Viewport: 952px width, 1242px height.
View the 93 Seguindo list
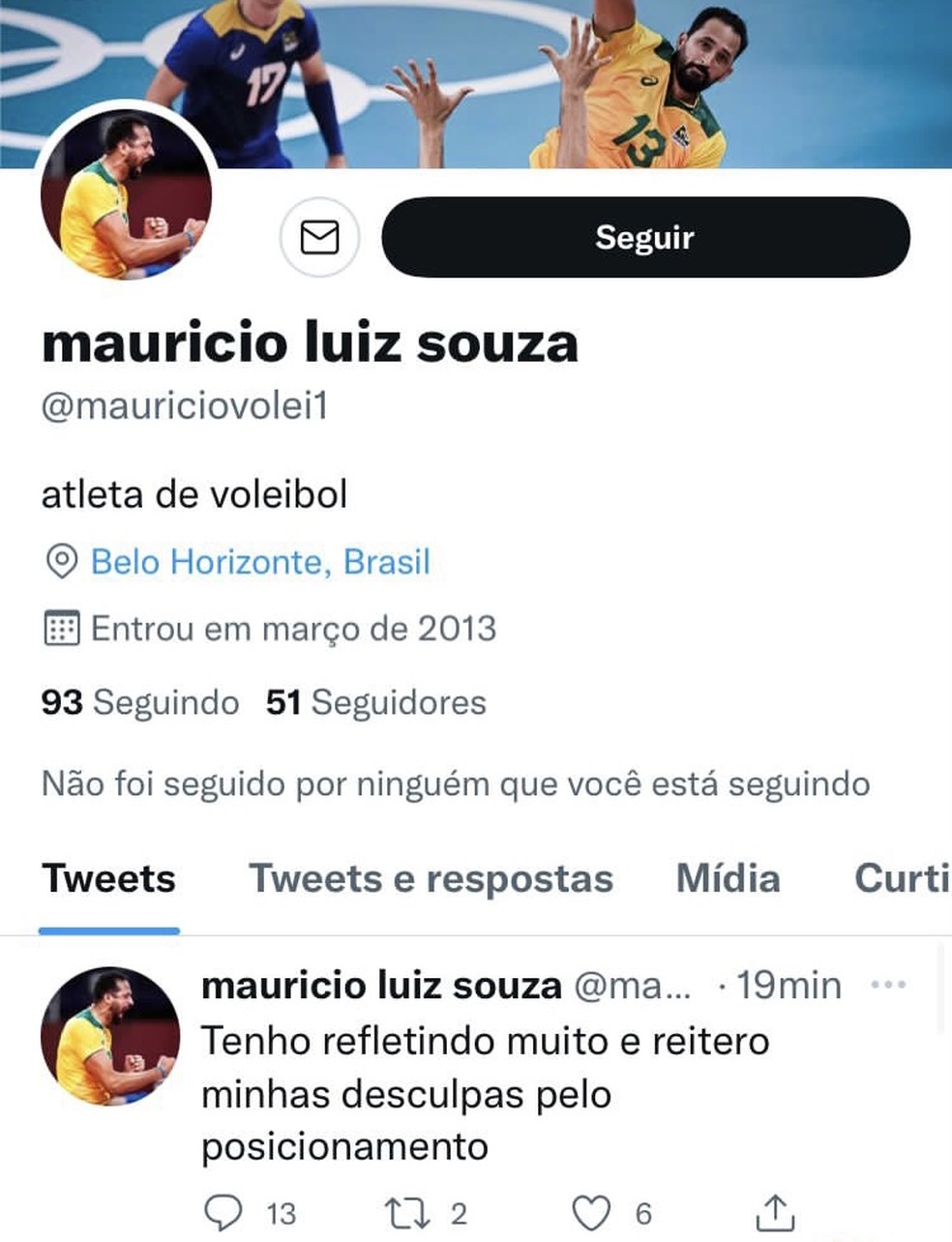click(x=140, y=702)
